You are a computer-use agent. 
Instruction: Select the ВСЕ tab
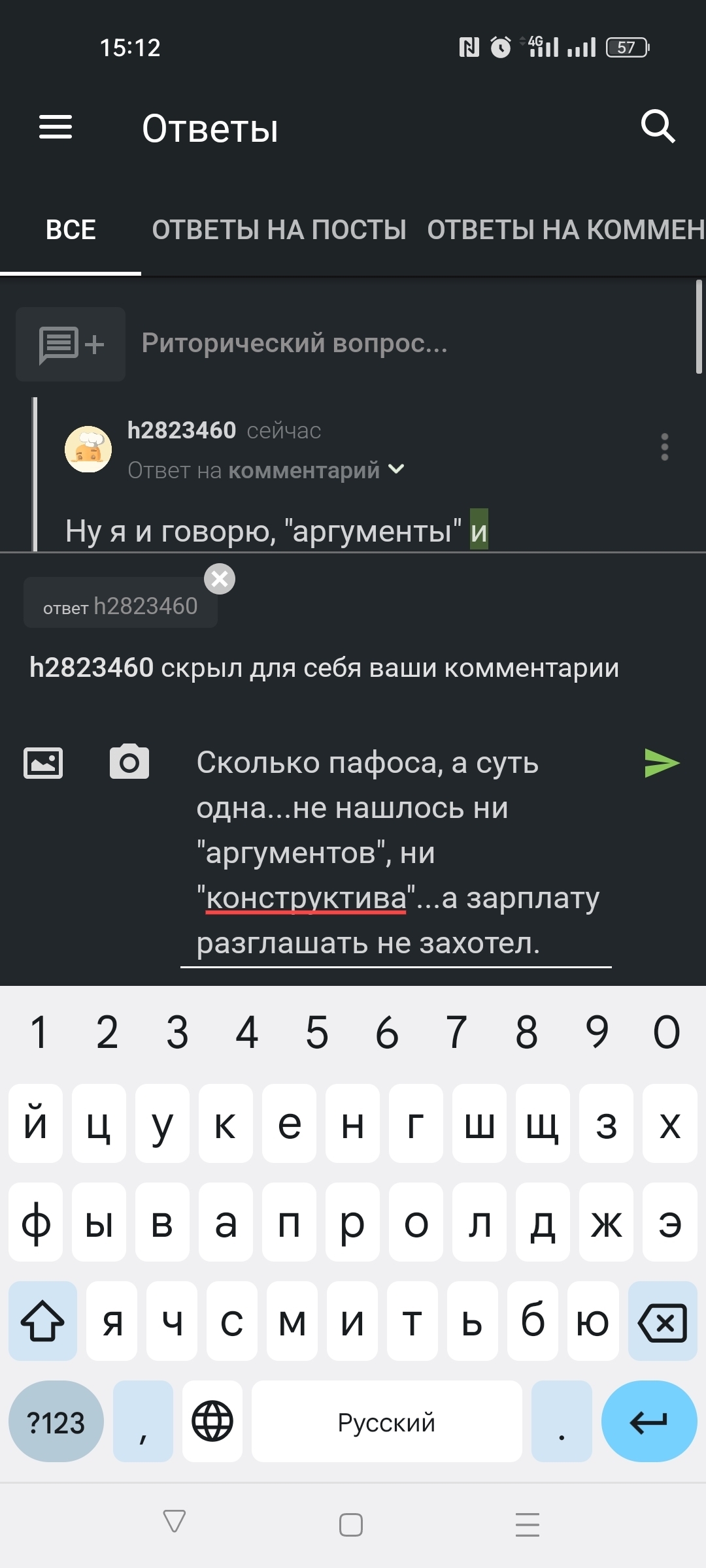coord(71,230)
